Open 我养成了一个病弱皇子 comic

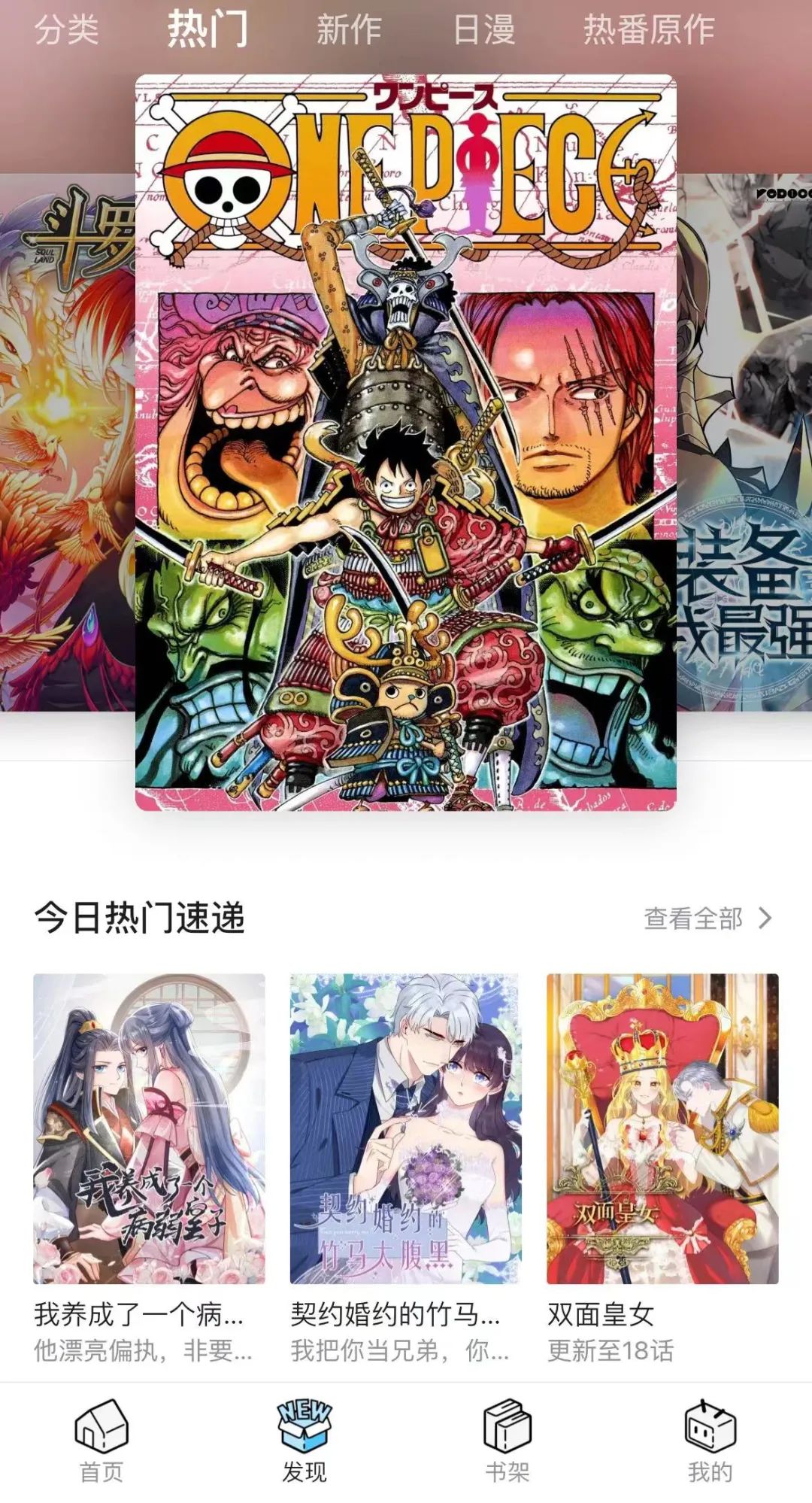pos(149,1128)
